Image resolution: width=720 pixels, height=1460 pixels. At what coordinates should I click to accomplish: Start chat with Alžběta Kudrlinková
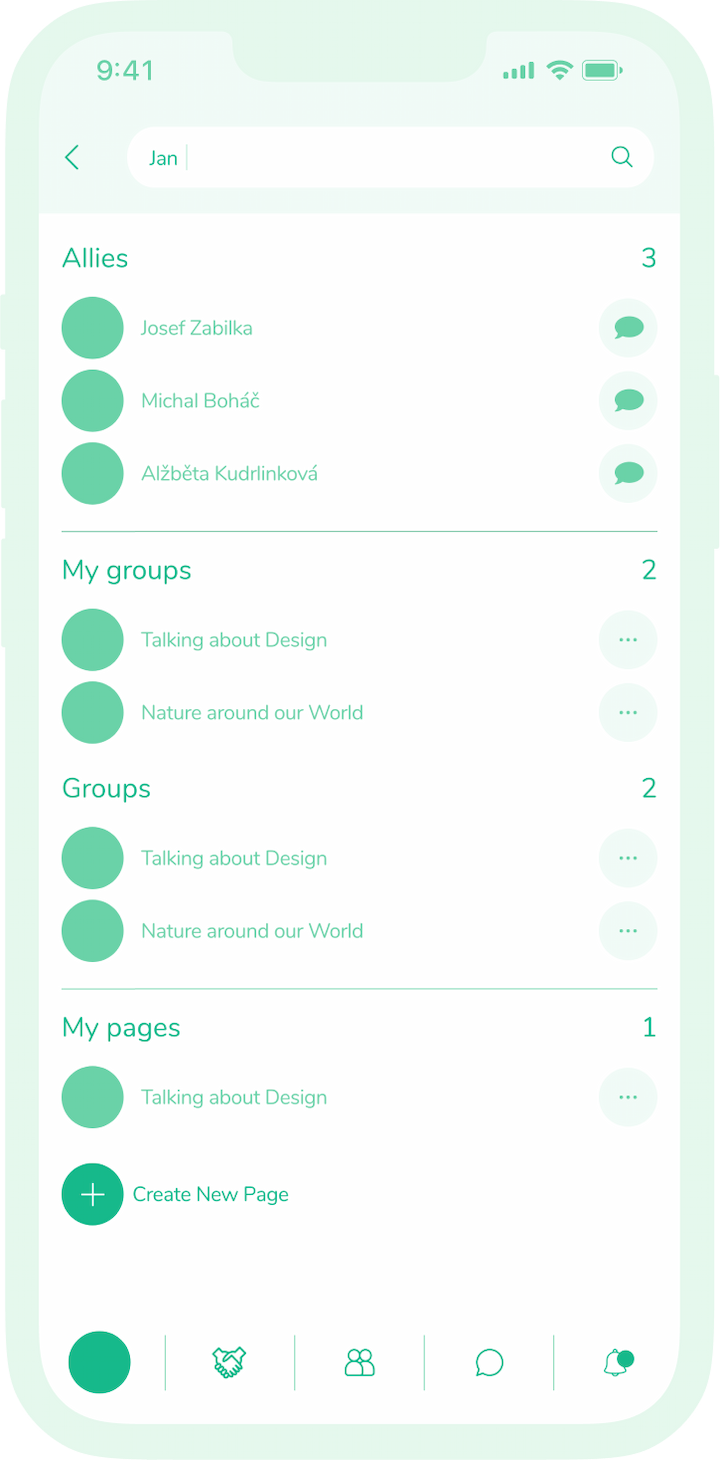click(x=628, y=473)
